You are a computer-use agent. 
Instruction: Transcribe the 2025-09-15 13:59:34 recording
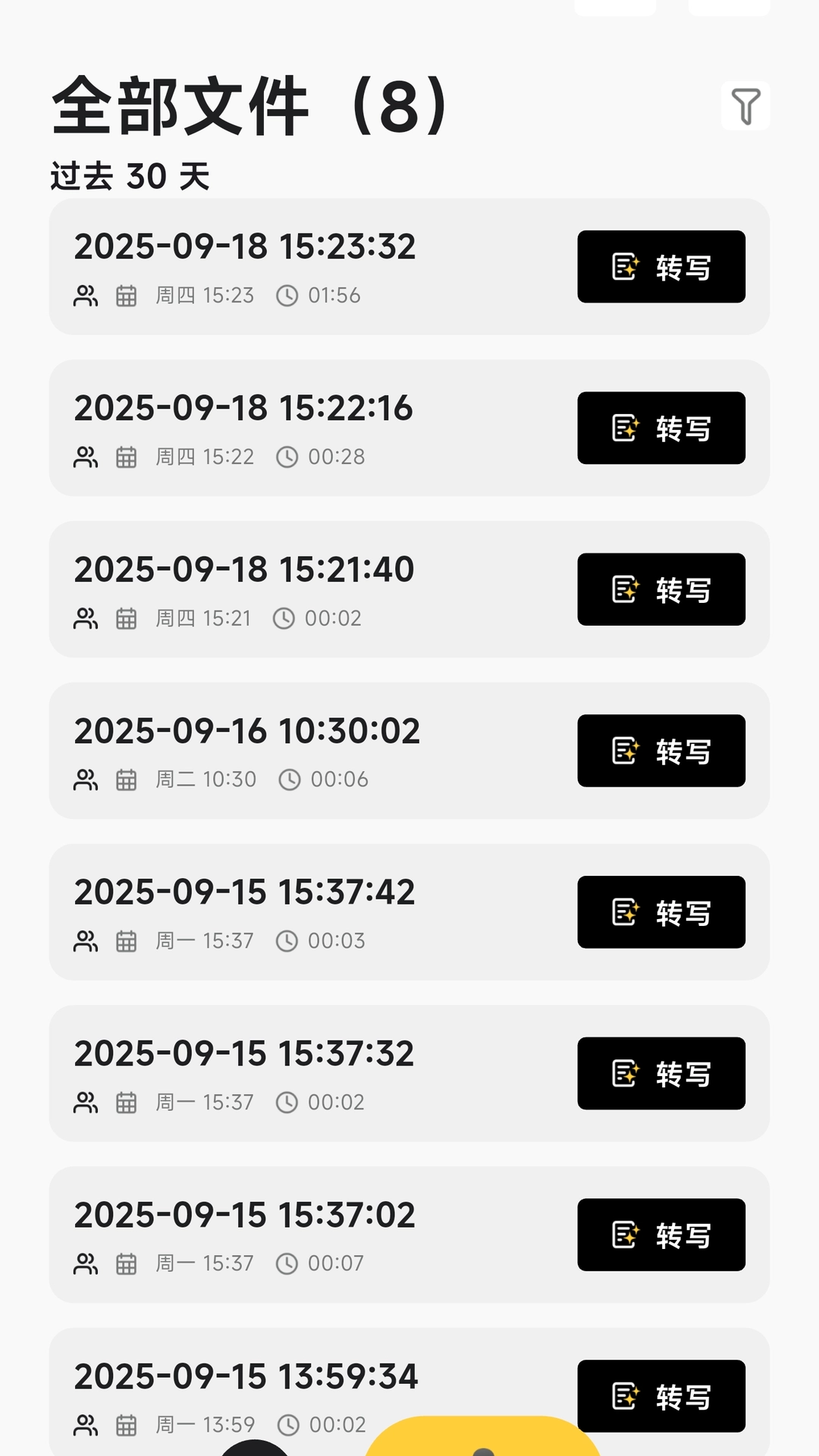pos(661,1396)
